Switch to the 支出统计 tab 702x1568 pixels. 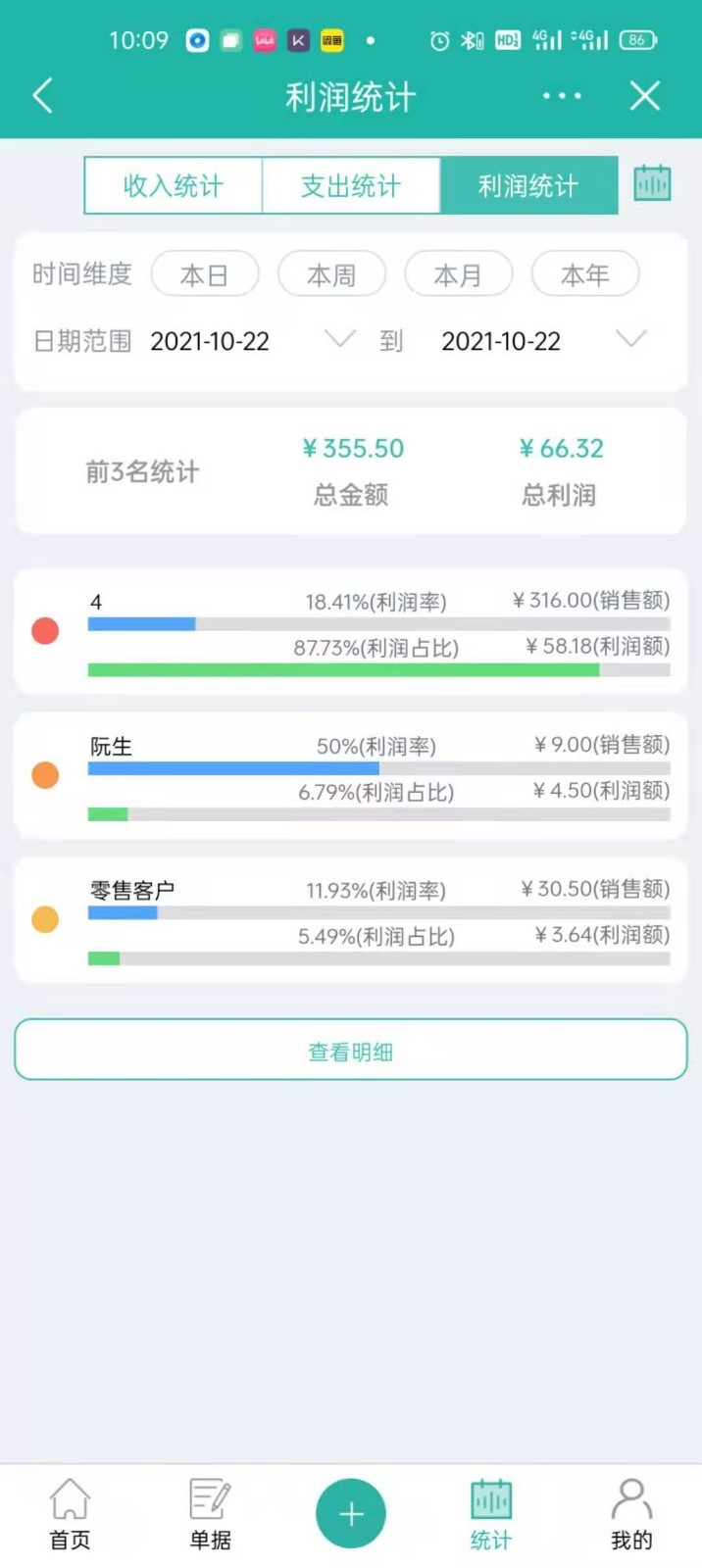tap(351, 185)
